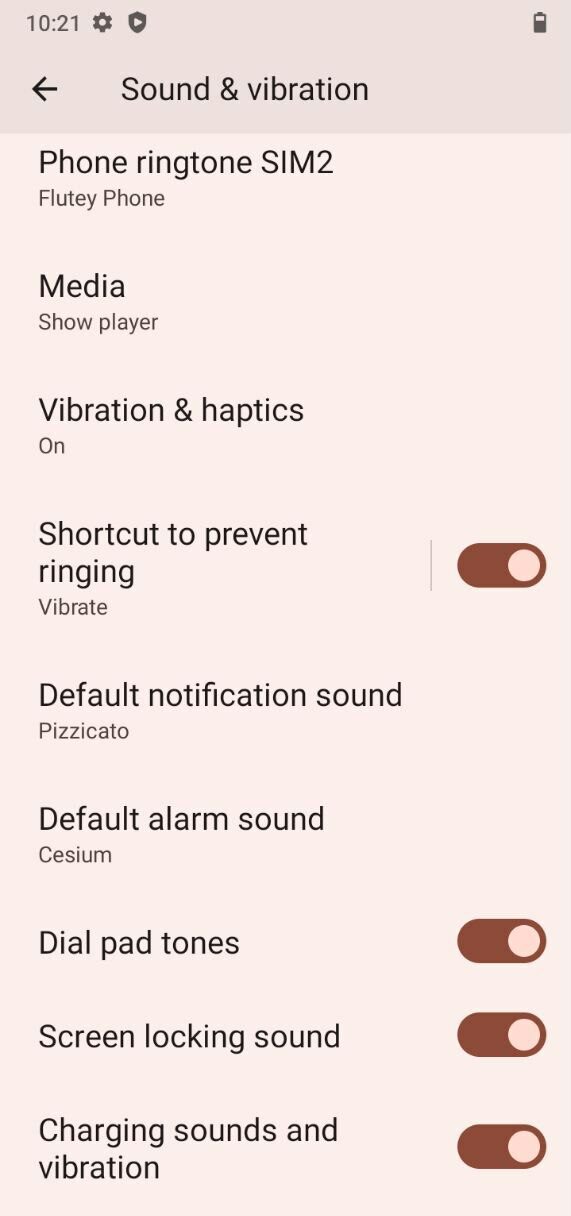Open Shortcut to prevent ringing options
Viewport: 571px width, 1216px height.
[214, 568]
